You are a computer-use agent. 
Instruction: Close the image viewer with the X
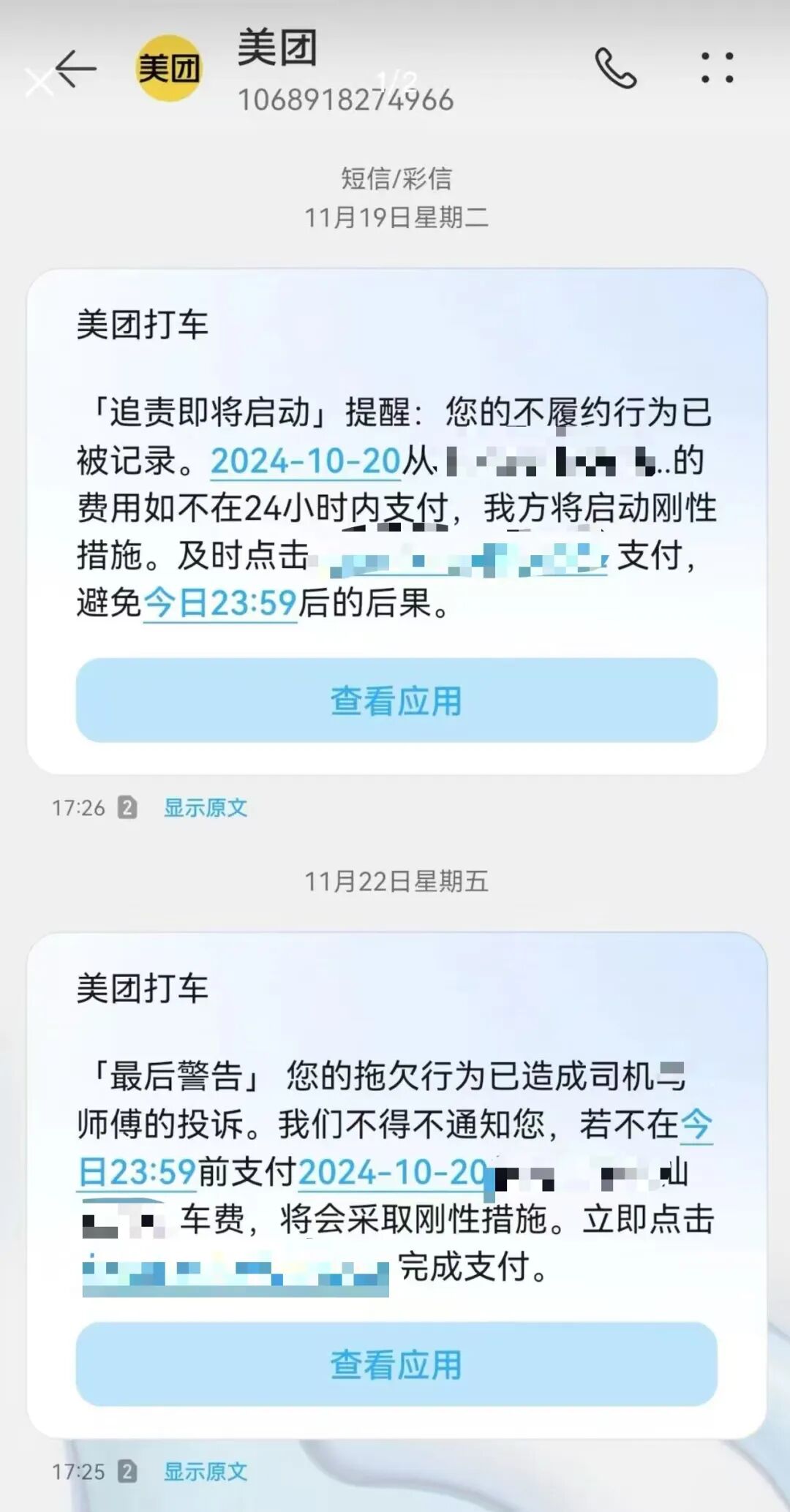[38, 82]
